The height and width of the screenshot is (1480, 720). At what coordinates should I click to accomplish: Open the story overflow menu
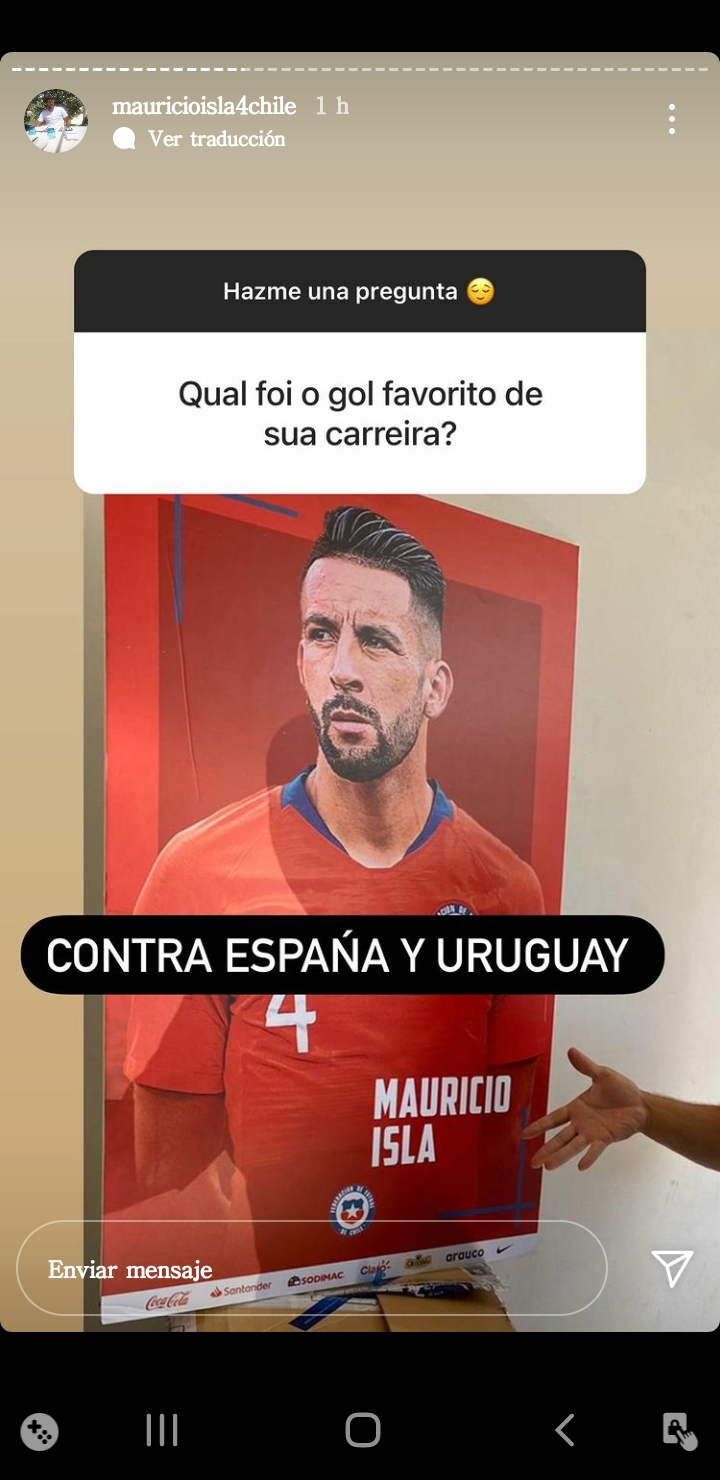point(672,119)
